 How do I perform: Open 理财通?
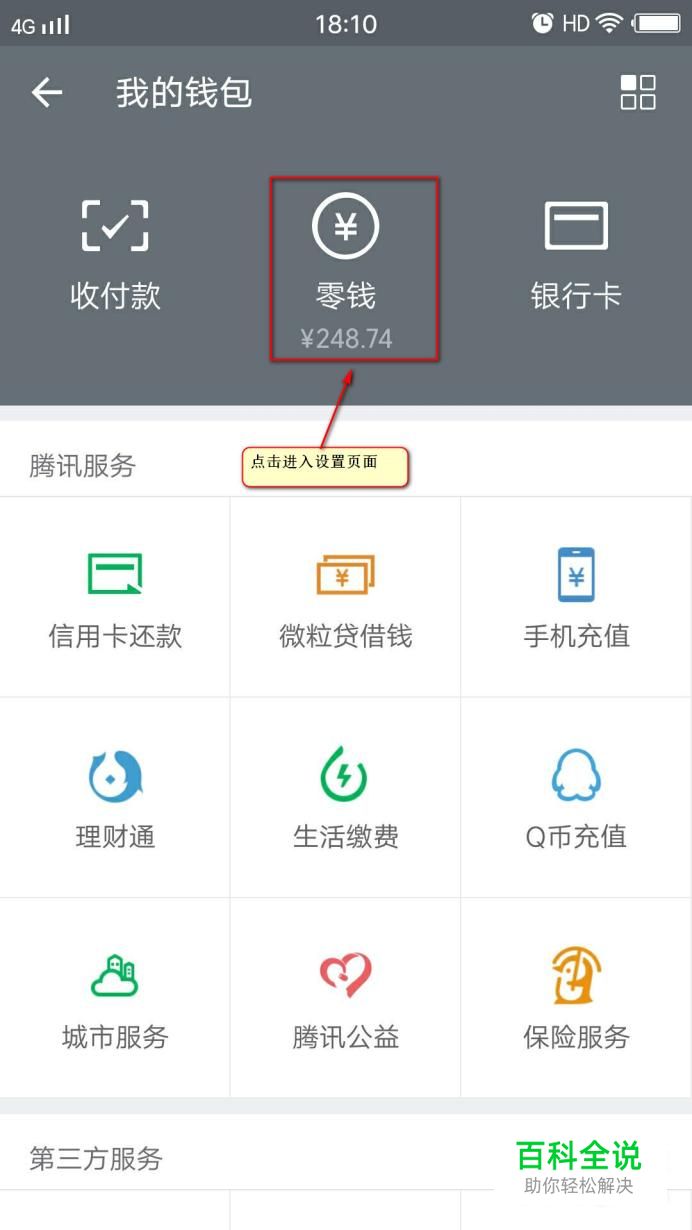point(115,798)
